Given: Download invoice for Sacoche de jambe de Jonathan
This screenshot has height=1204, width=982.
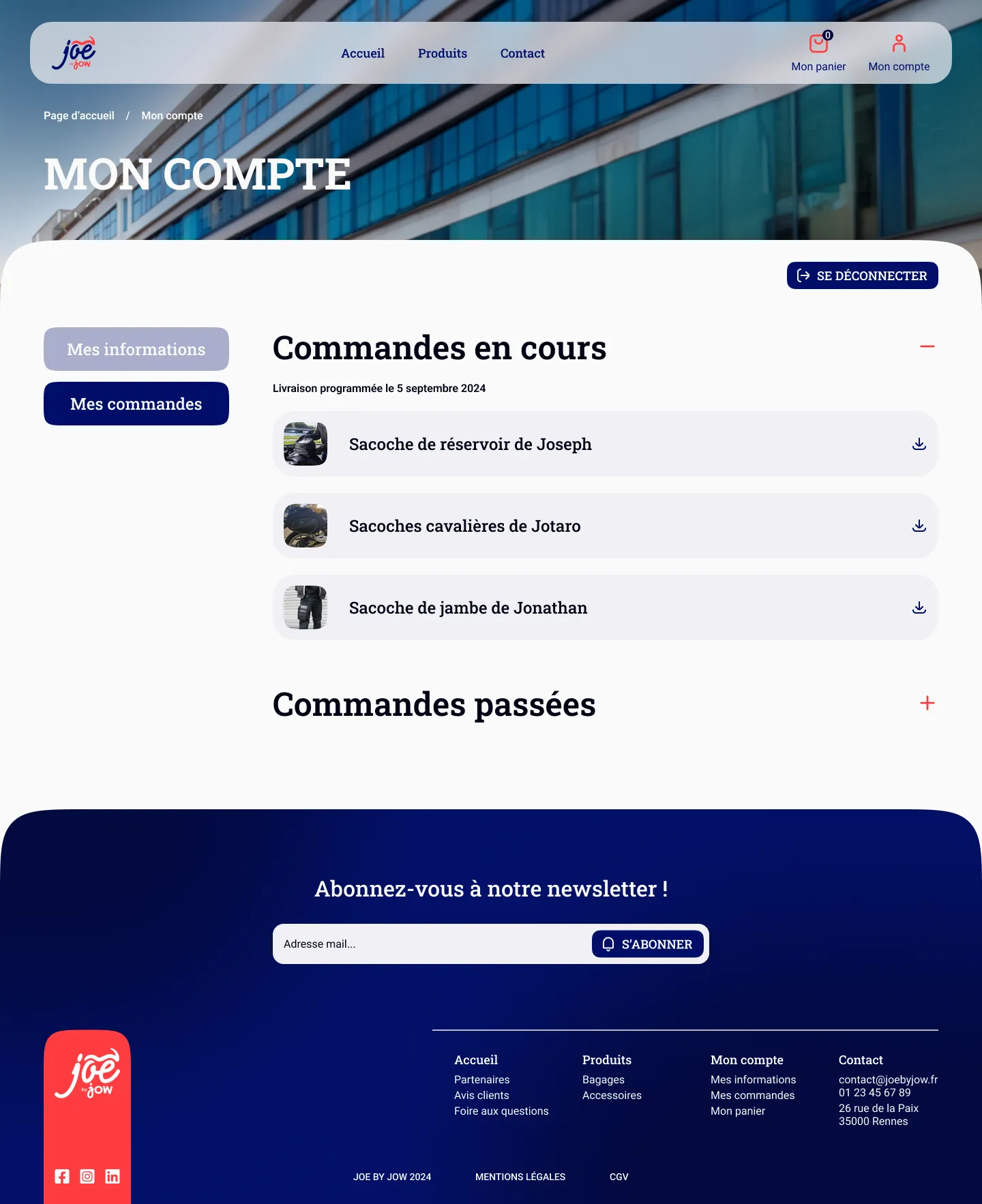Looking at the screenshot, I should [x=919, y=607].
